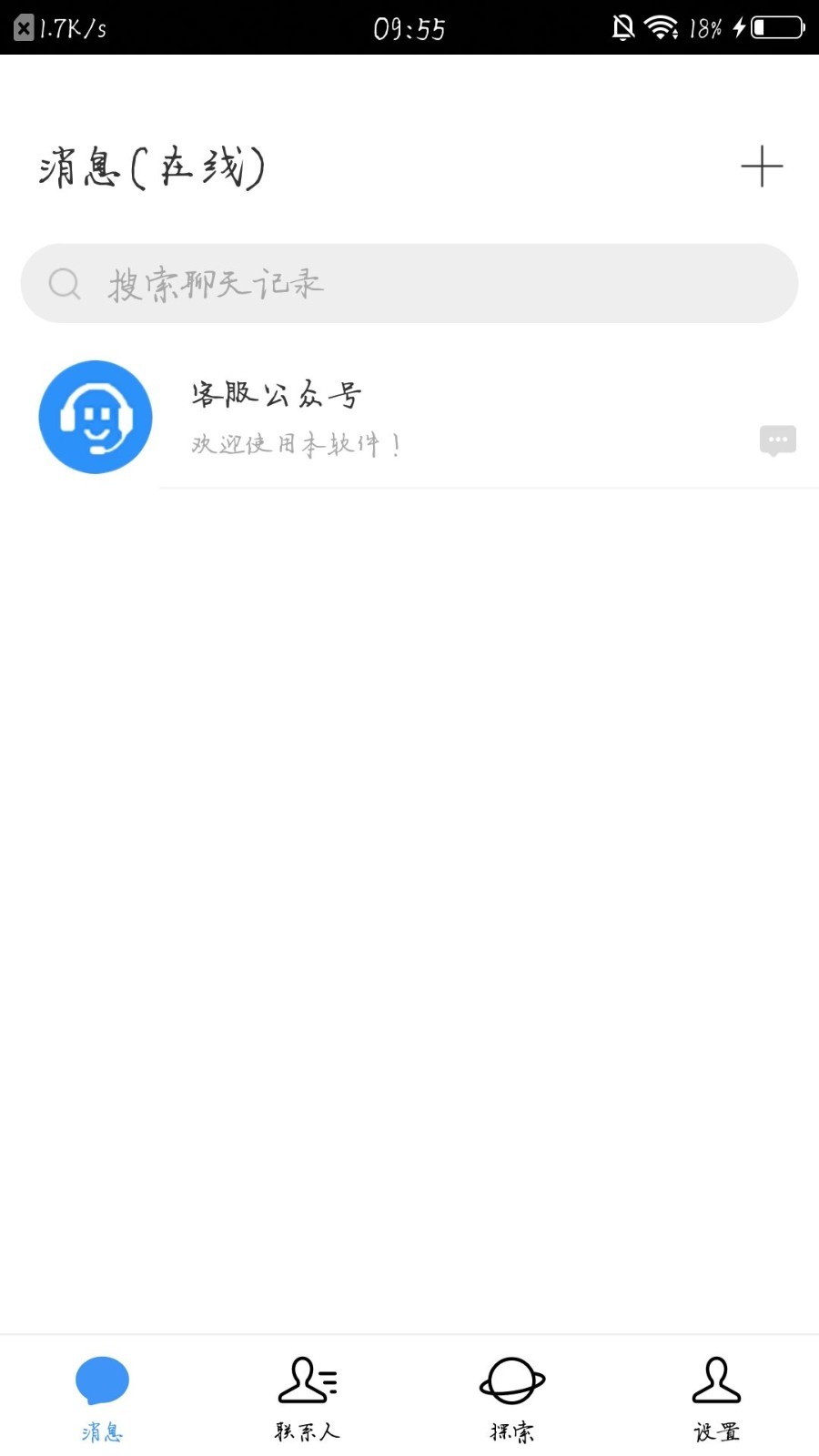
Task: Tap the plus icon next to 消息
Action: [x=762, y=167]
